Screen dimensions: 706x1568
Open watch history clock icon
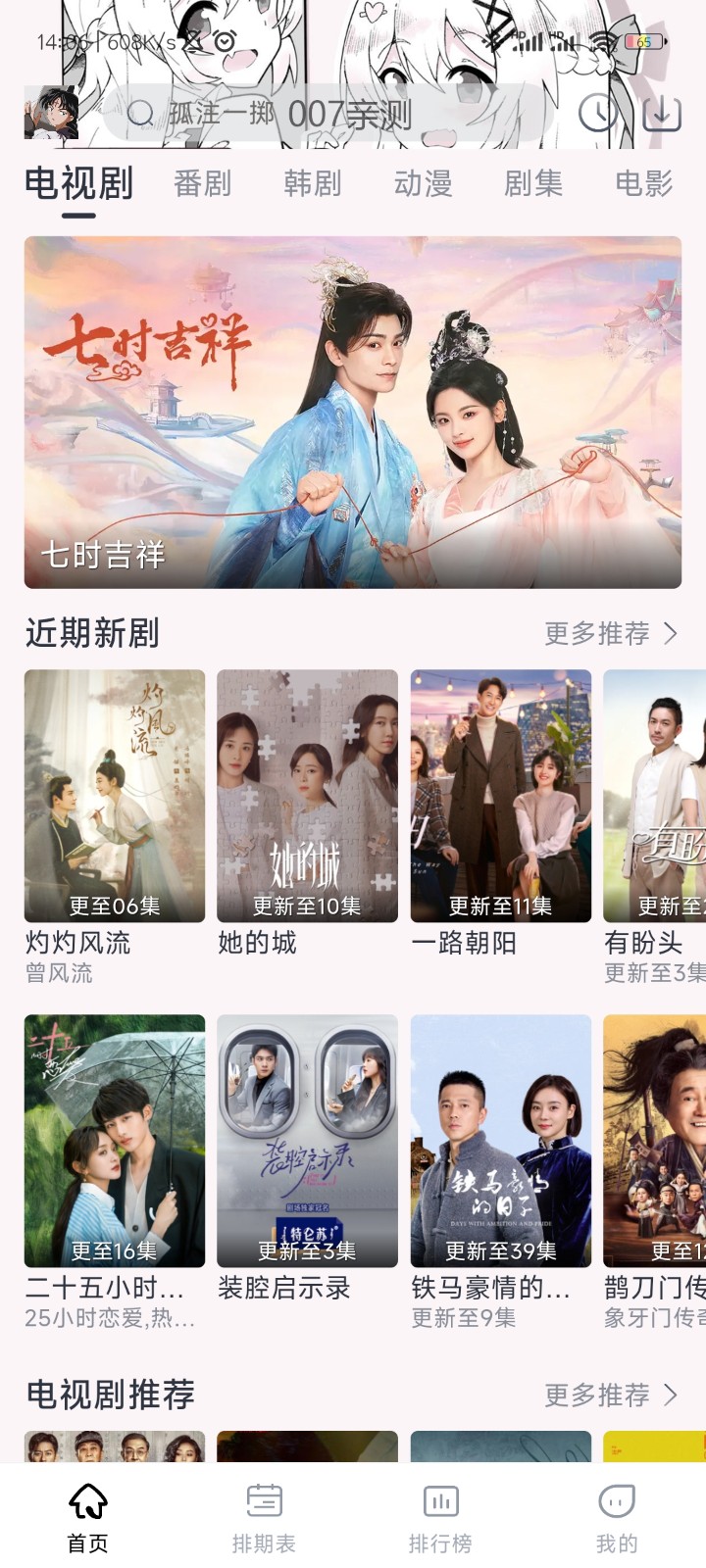point(598,114)
